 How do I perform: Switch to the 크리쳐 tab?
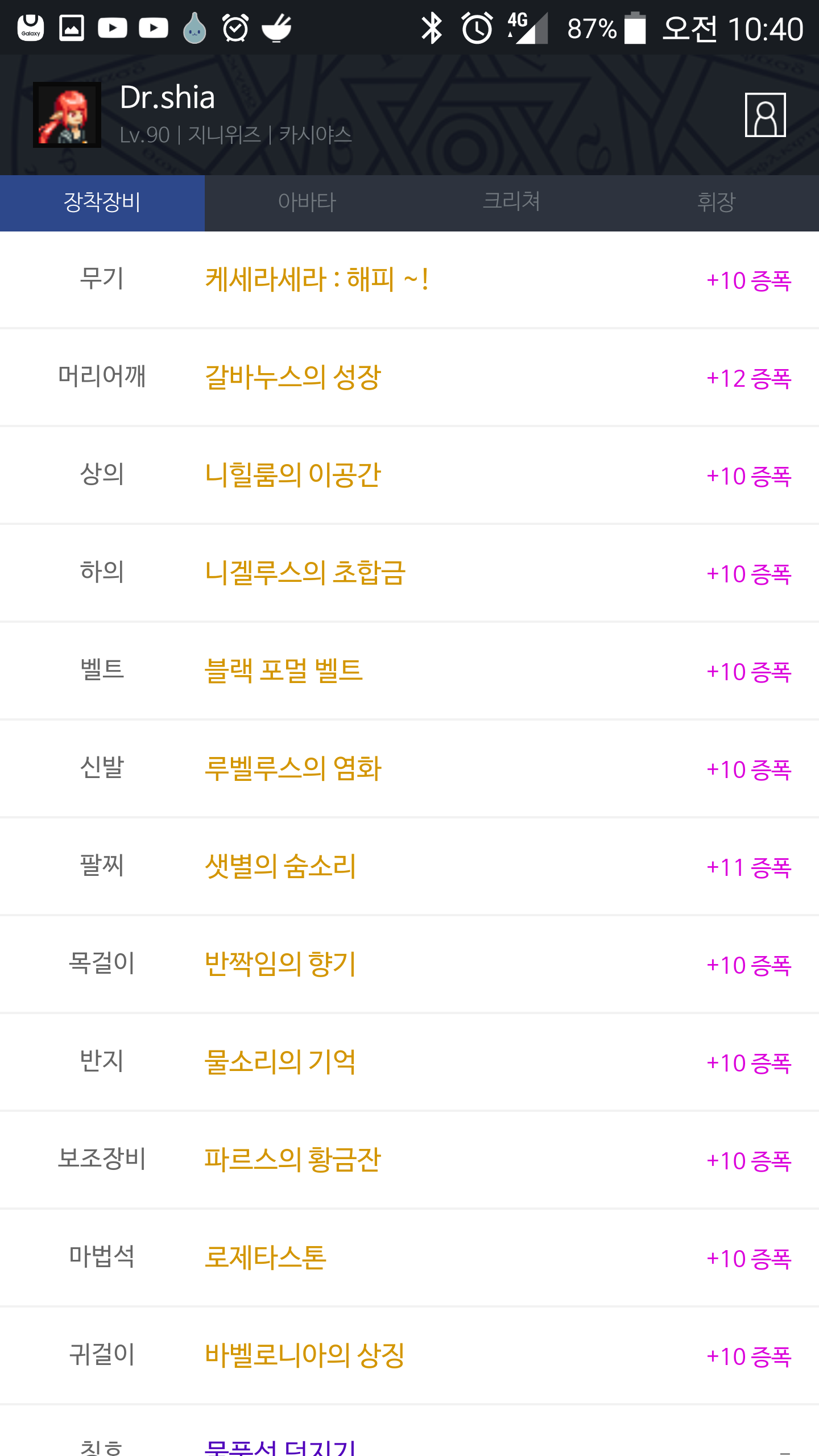tap(511, 202)
